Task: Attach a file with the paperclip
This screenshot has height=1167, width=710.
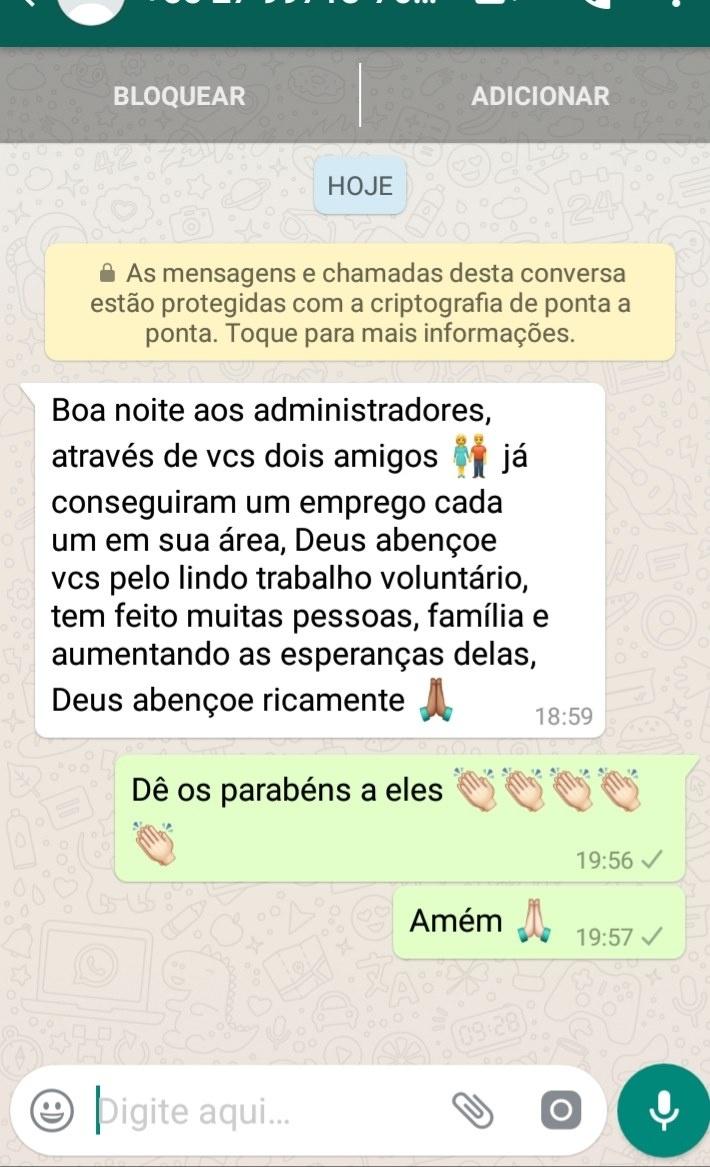Action: click(473, 1108)
